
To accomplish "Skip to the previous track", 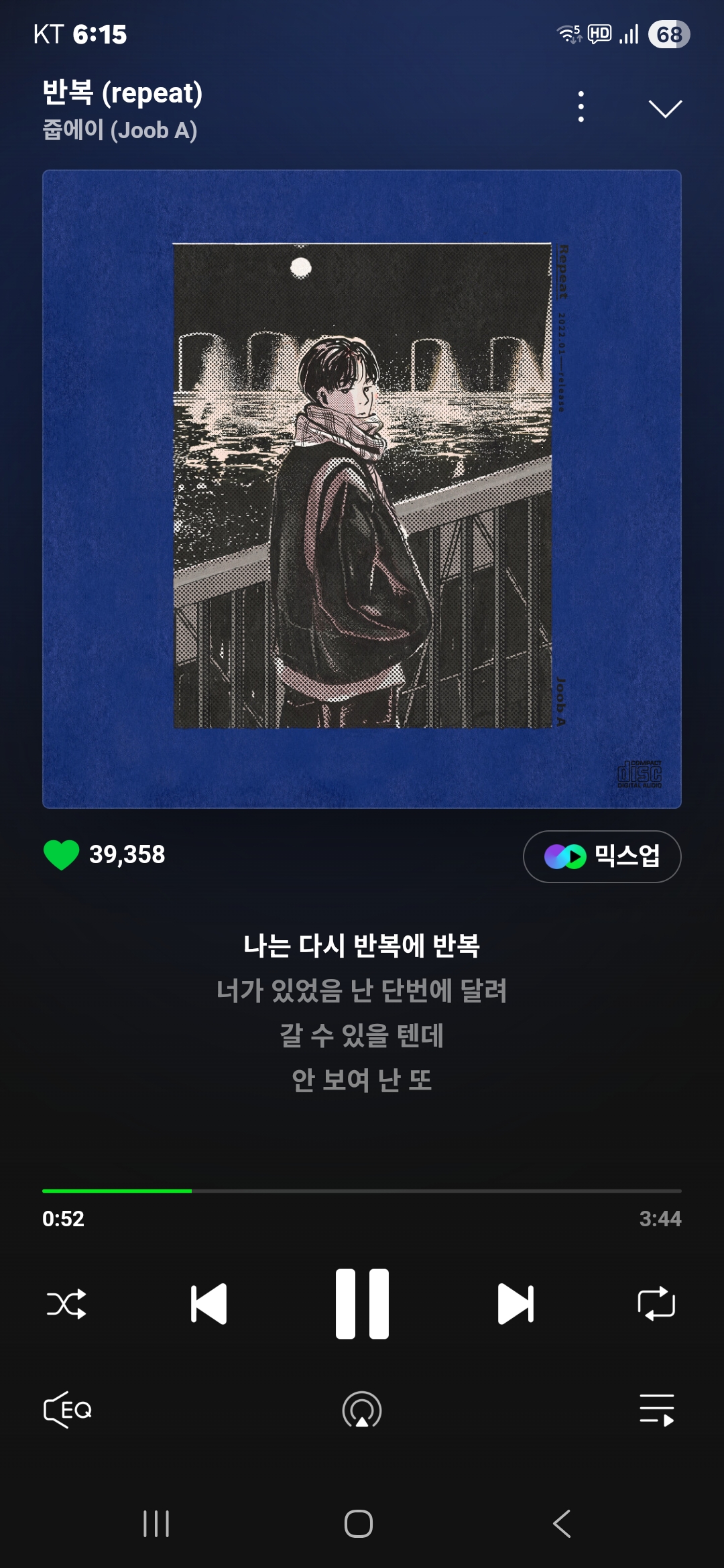I will click(208, 1304).
